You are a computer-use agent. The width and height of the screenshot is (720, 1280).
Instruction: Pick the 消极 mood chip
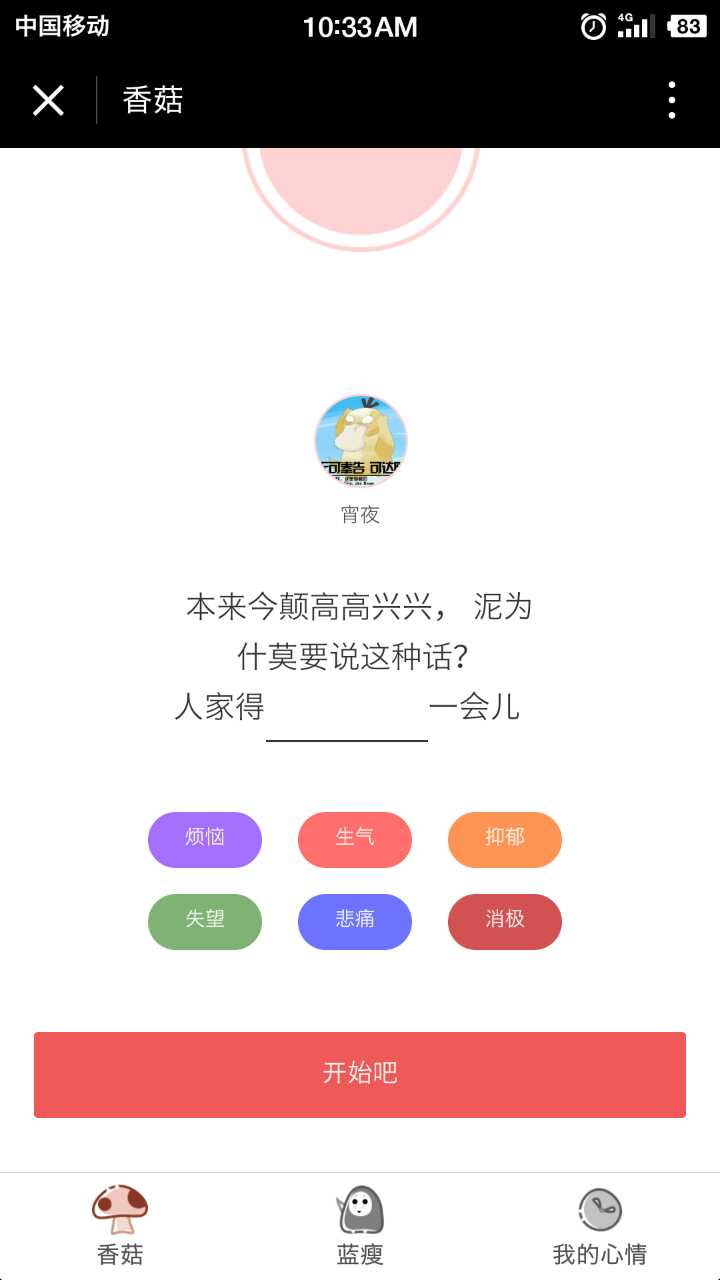pyautogui.click(x=505, y=921)
